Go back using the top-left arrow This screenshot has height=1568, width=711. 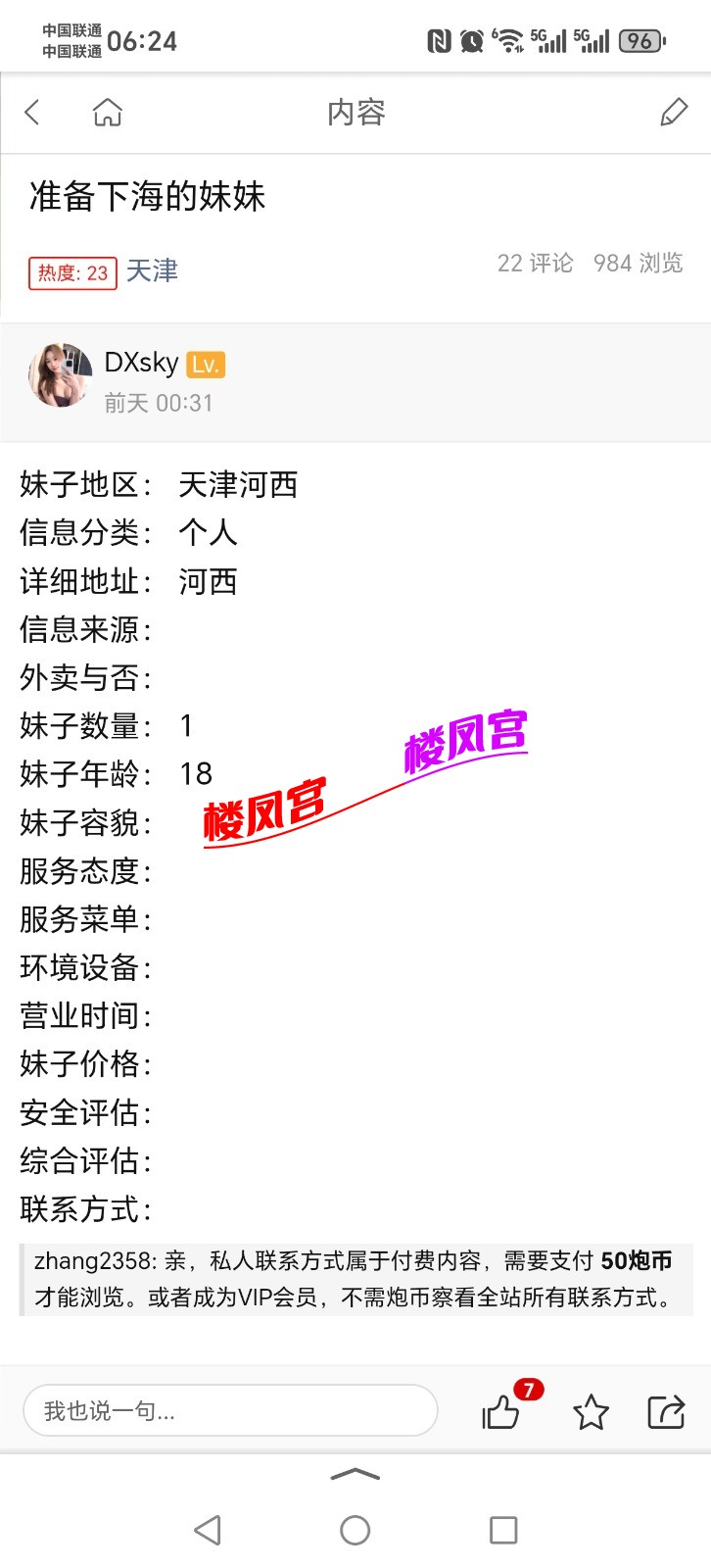(x=32, y=113)
